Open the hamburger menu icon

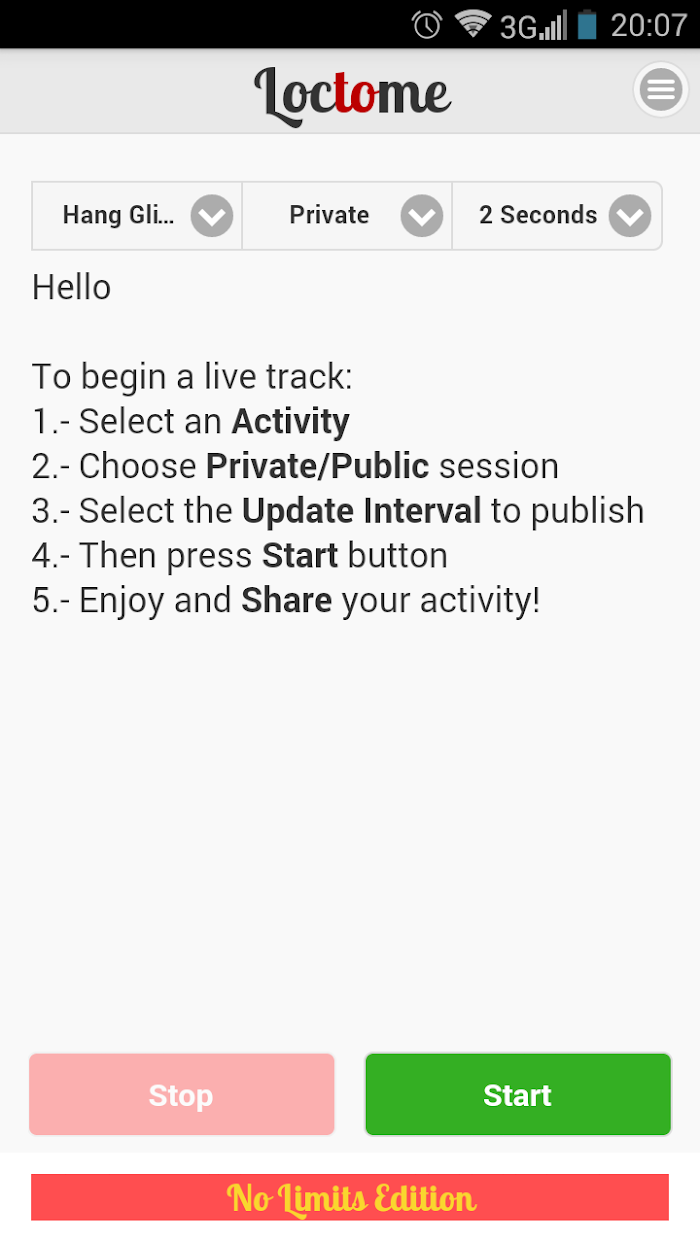coord(660,91)
